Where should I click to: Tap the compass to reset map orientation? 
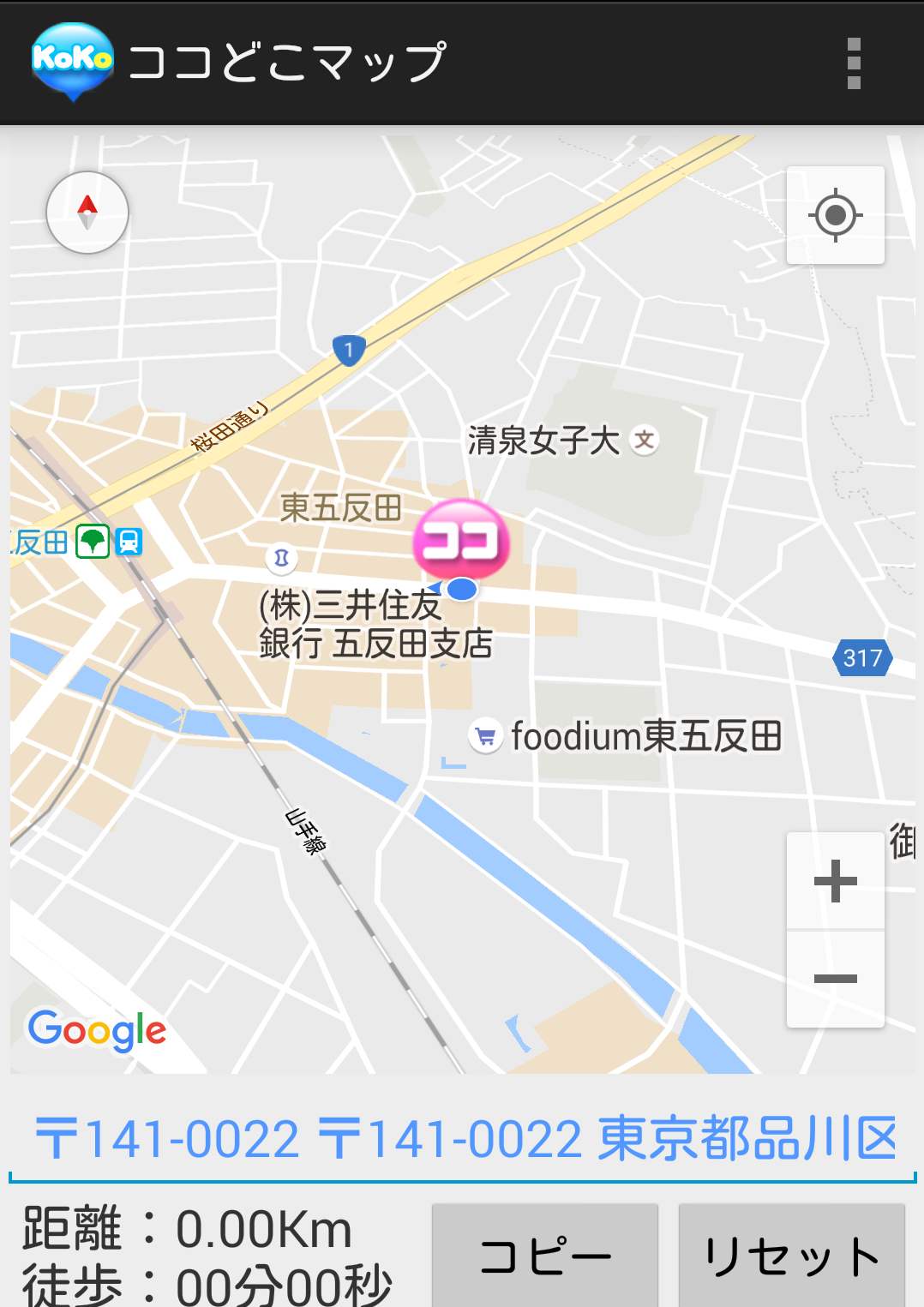coord(87,213)
